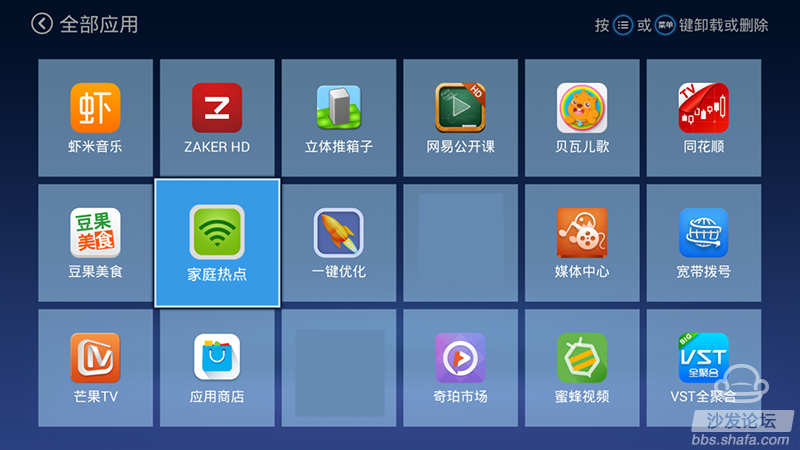The image size is (800, 450).
Task: Open 豆果美食
Action: click(x=95, y=242)
